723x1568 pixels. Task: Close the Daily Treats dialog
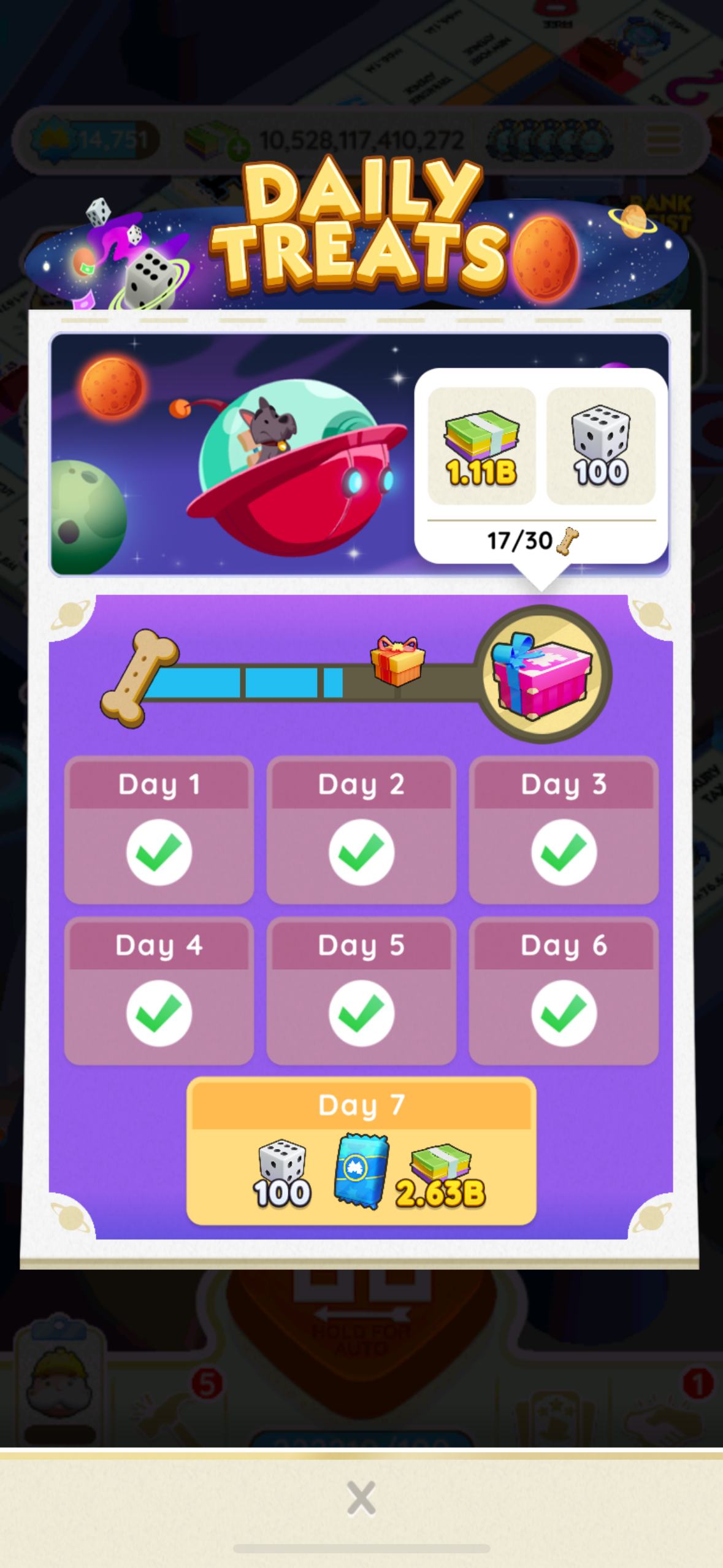pos(361,1498)
